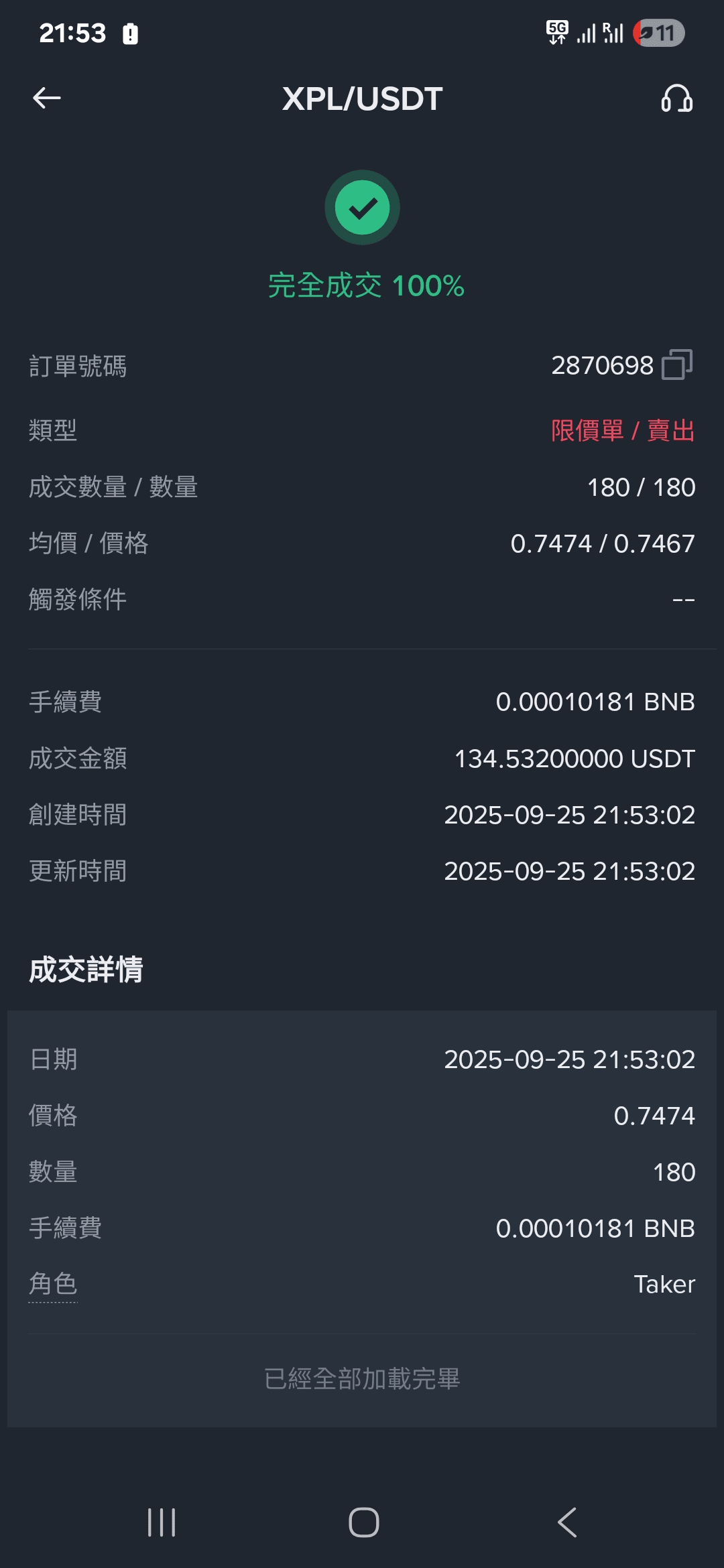Tap the underlined 角色 label for role info
This screenshot has height=1568, width=724.
pos(53,1285)
